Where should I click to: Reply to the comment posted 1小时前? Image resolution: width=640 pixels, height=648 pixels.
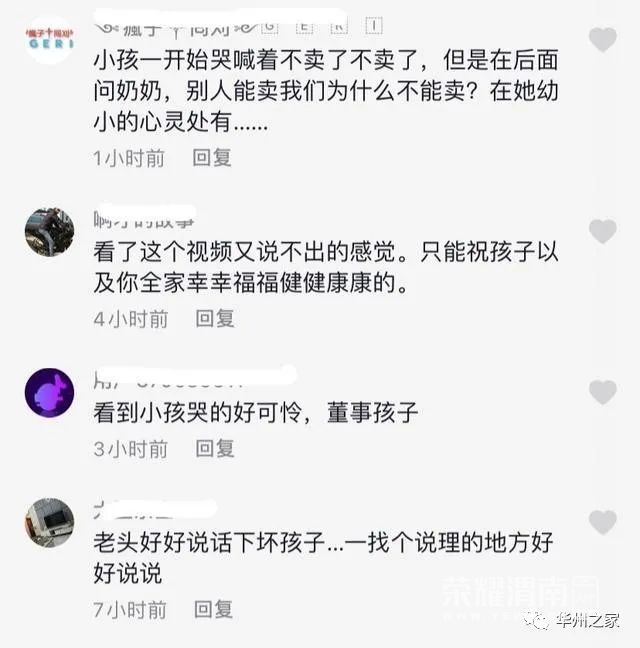tap(212, 157)
